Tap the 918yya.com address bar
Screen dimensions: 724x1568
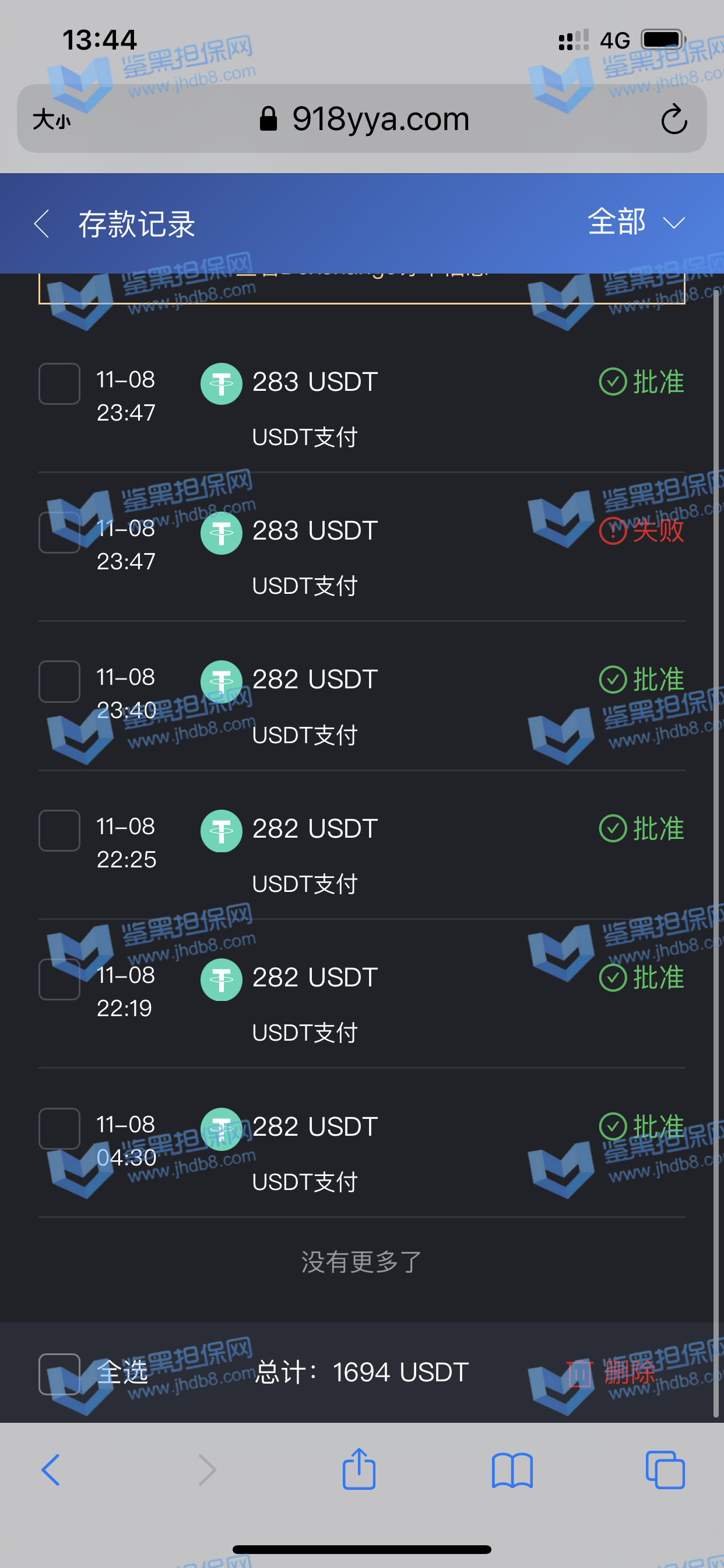point(365,118)
